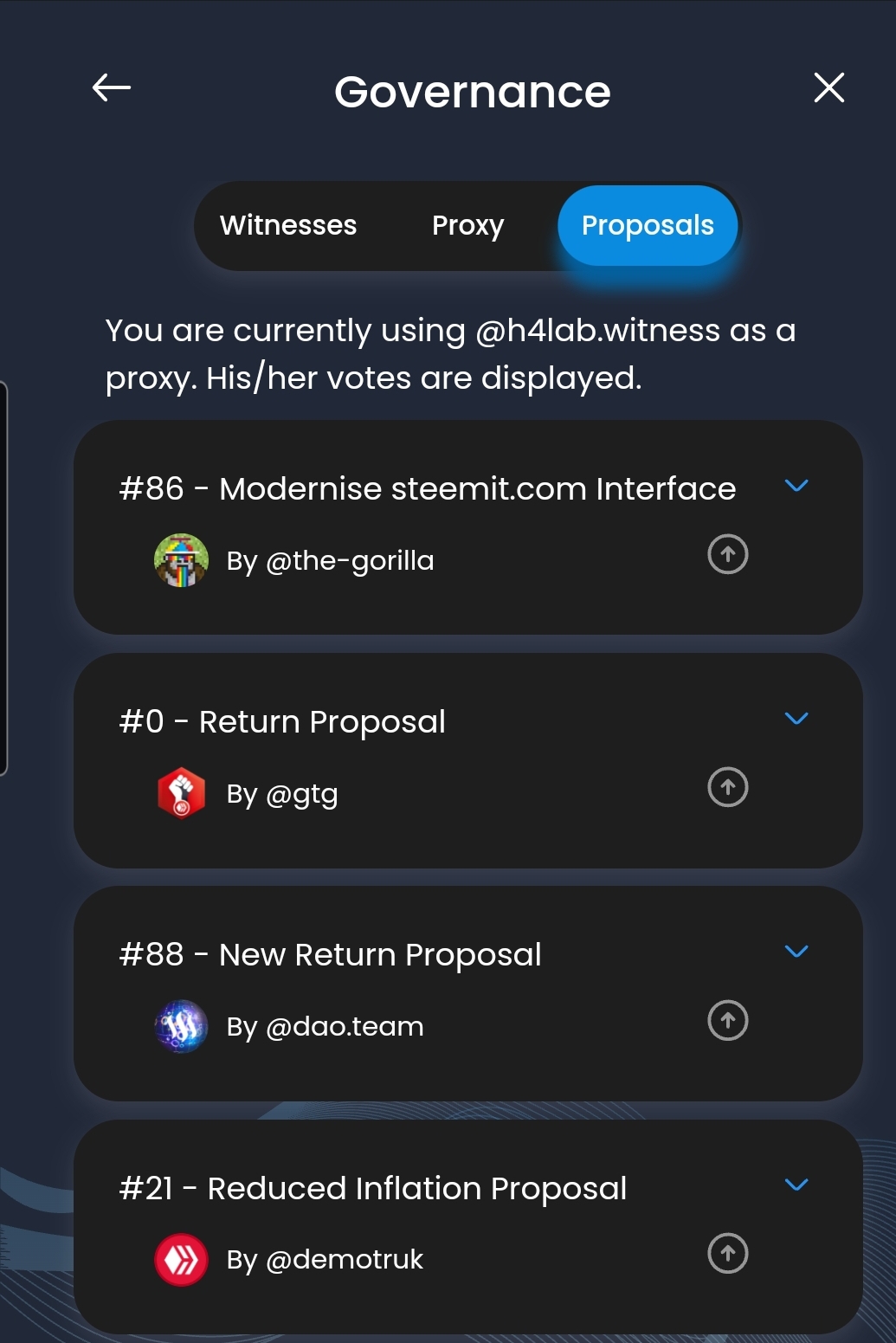
Task: Switch to the Witnesses tab
Action: tap(288, 225)
